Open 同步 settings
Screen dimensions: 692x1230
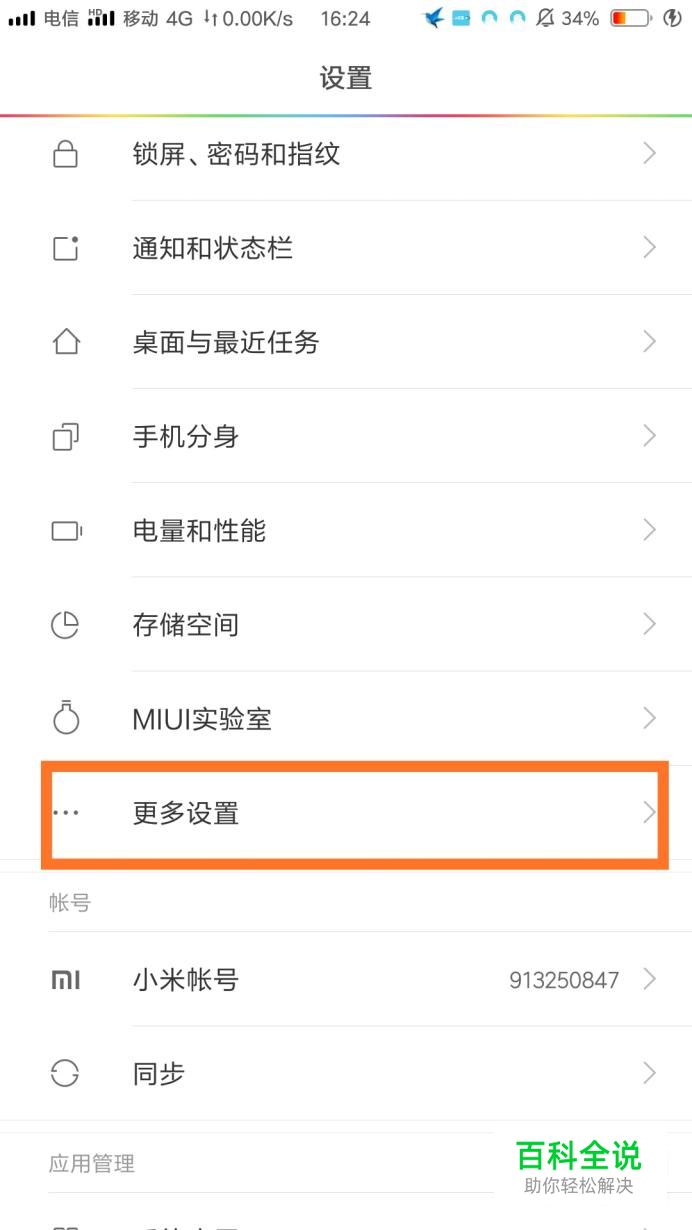346,1073
